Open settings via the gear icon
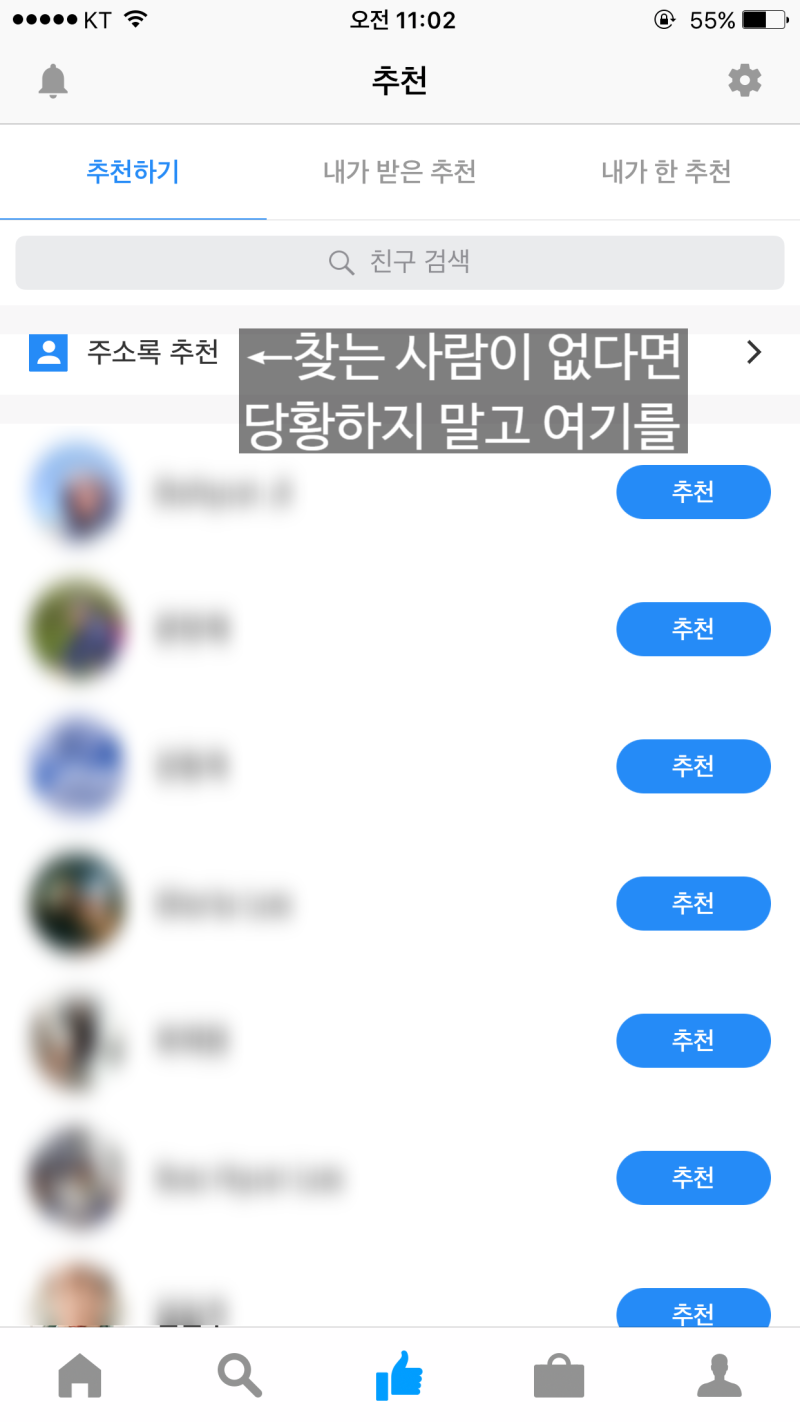The width and height of the screenshot is (800, 1422). (745, 81)
